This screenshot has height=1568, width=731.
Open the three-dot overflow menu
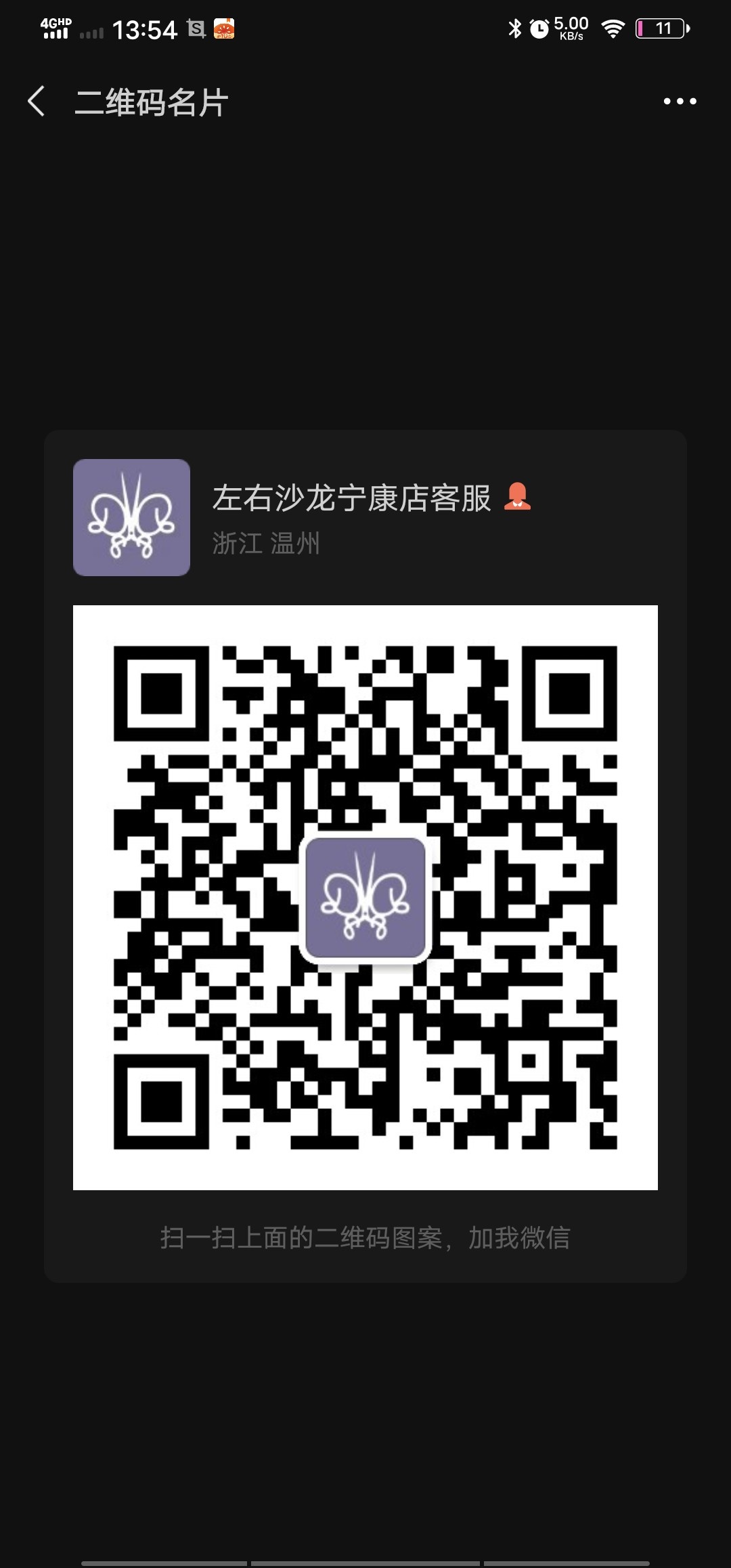pos(680,102)
